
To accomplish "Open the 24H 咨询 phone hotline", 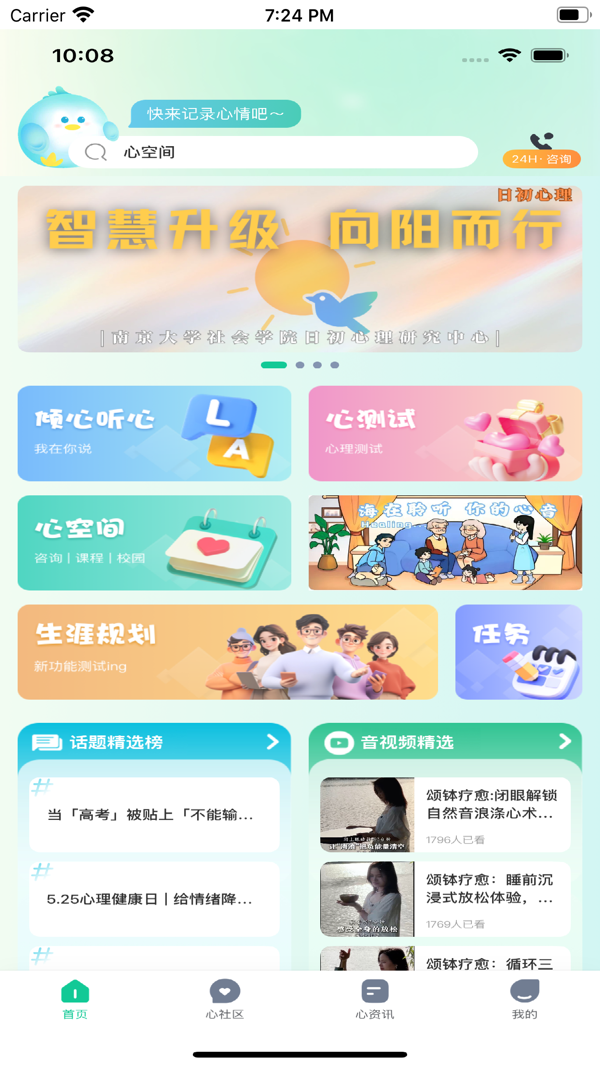I will (541, 150).
